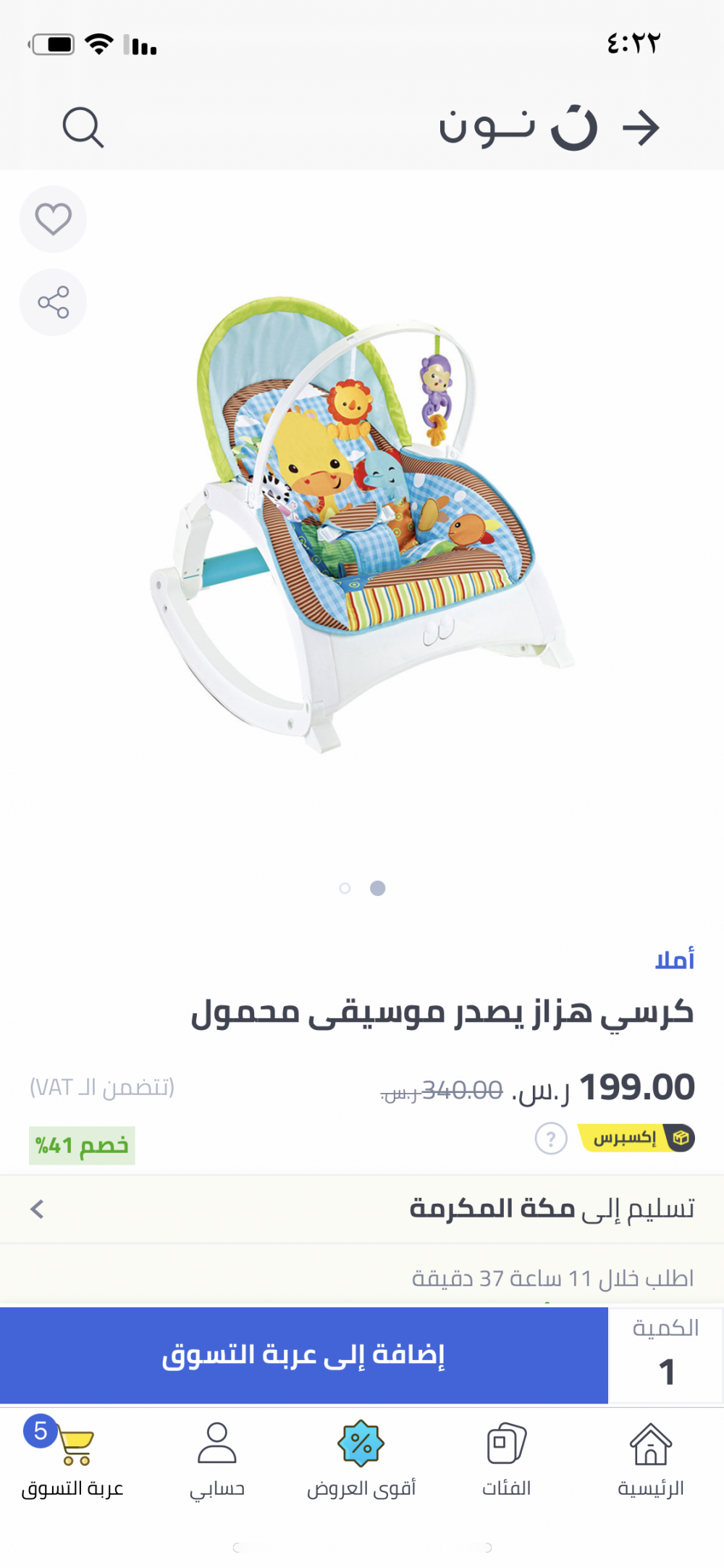The width and height of the screenshot is (724, 1568).
Task: Go back using the top arrow
Action: (641, 128)
